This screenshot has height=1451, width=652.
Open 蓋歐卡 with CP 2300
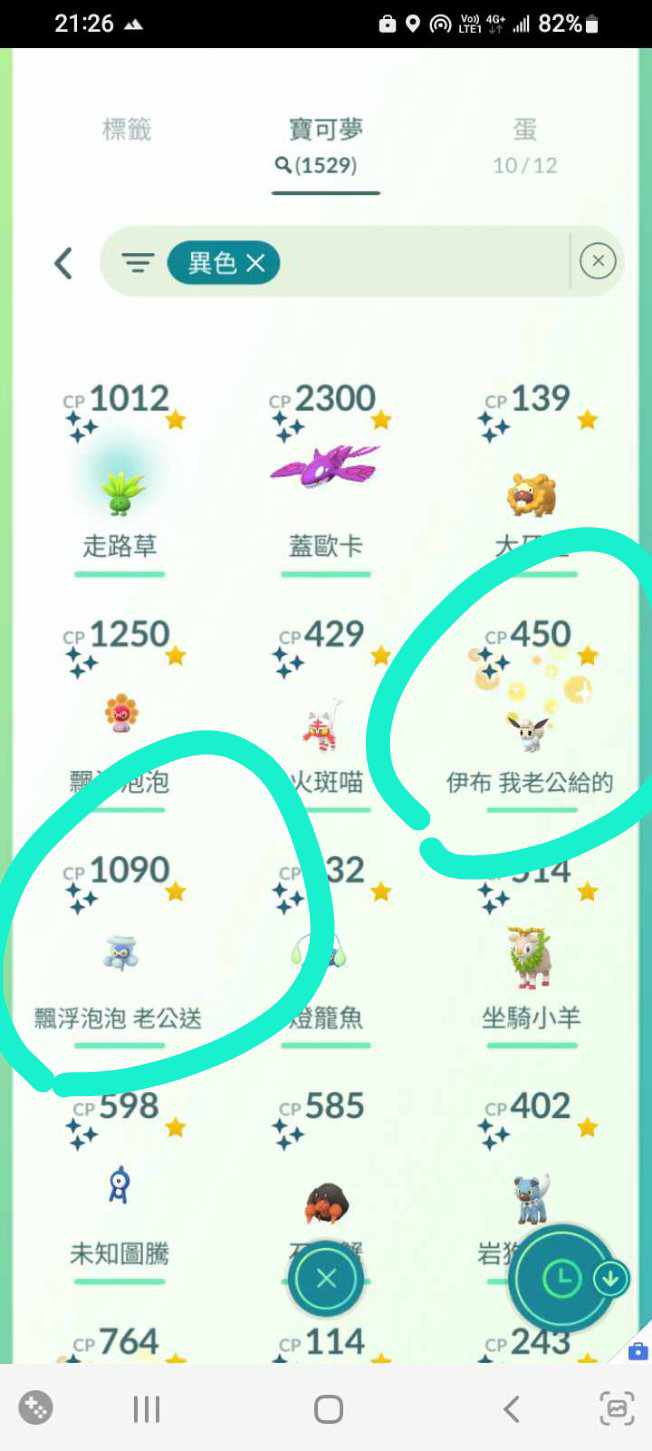click(325, 470)
